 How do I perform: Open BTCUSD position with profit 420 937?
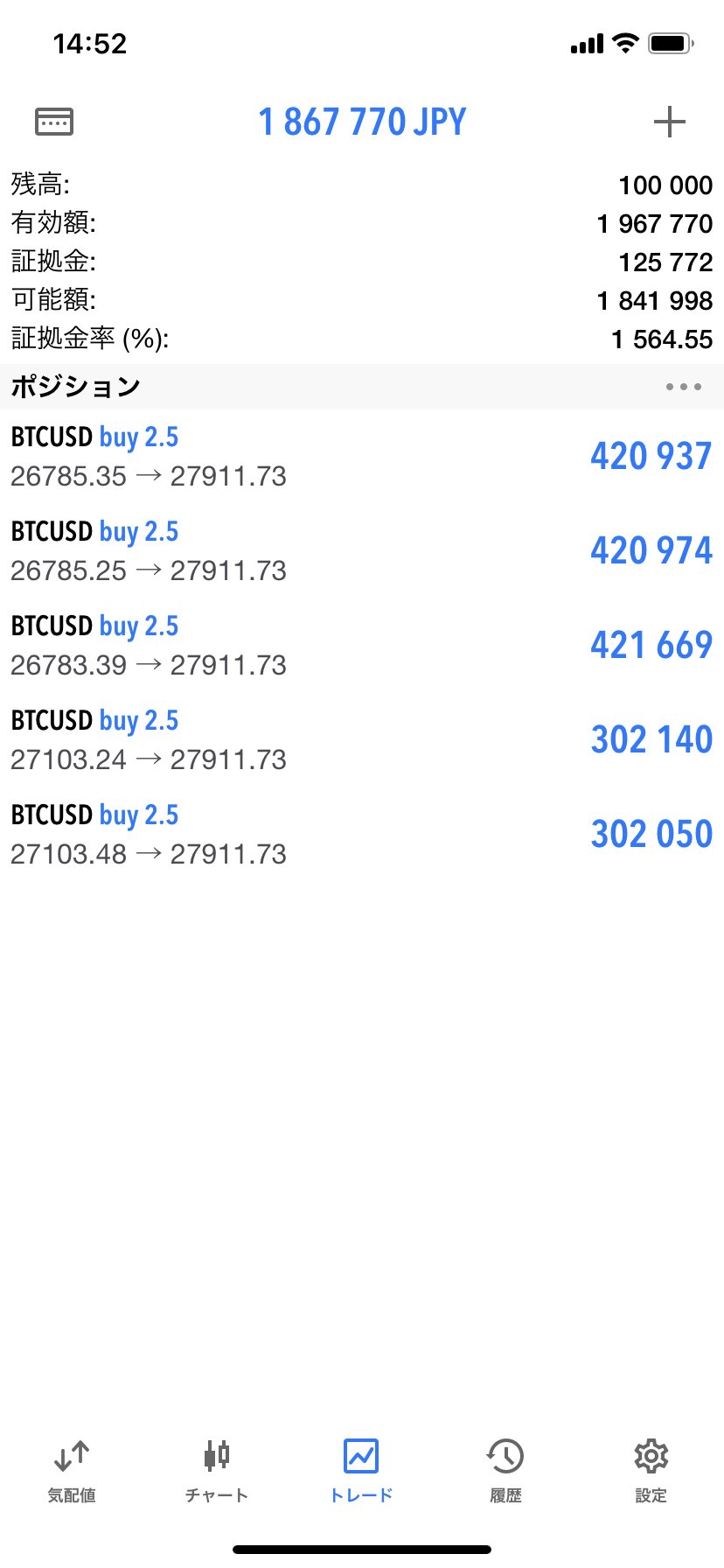click(362, 457)
